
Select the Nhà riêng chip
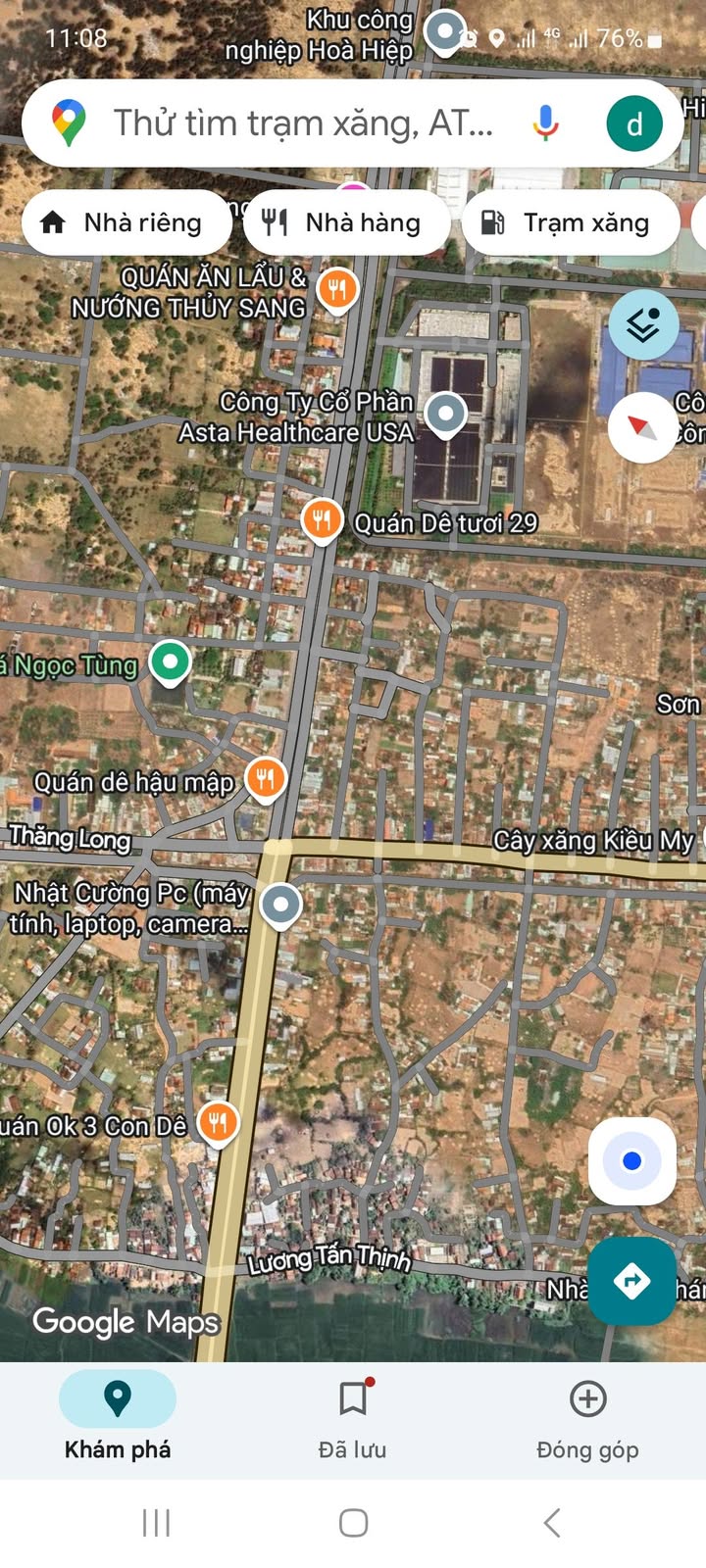(x=124, y=223)
